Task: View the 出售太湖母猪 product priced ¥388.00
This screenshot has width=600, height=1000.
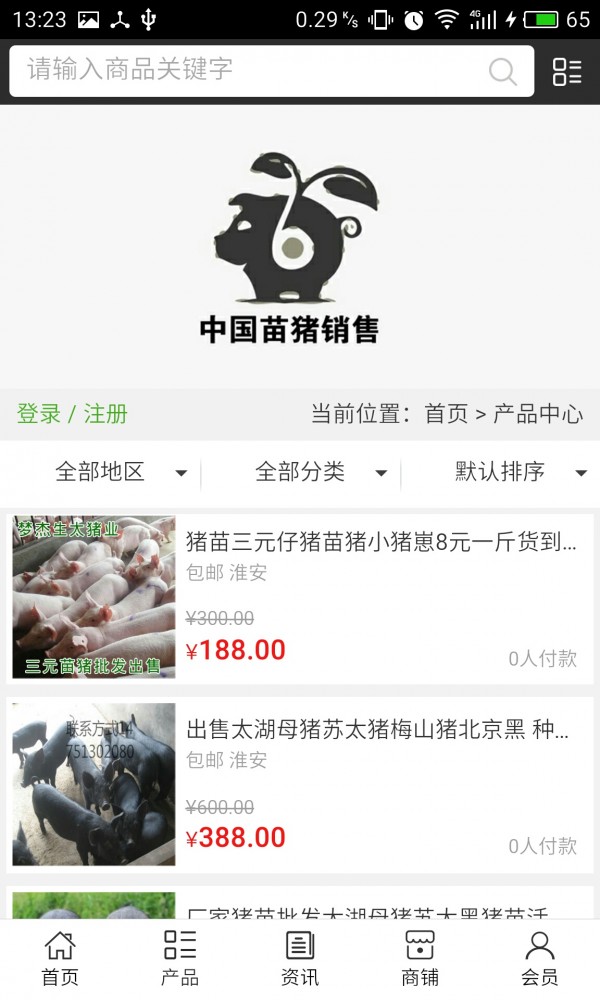Action: (380, 730)
